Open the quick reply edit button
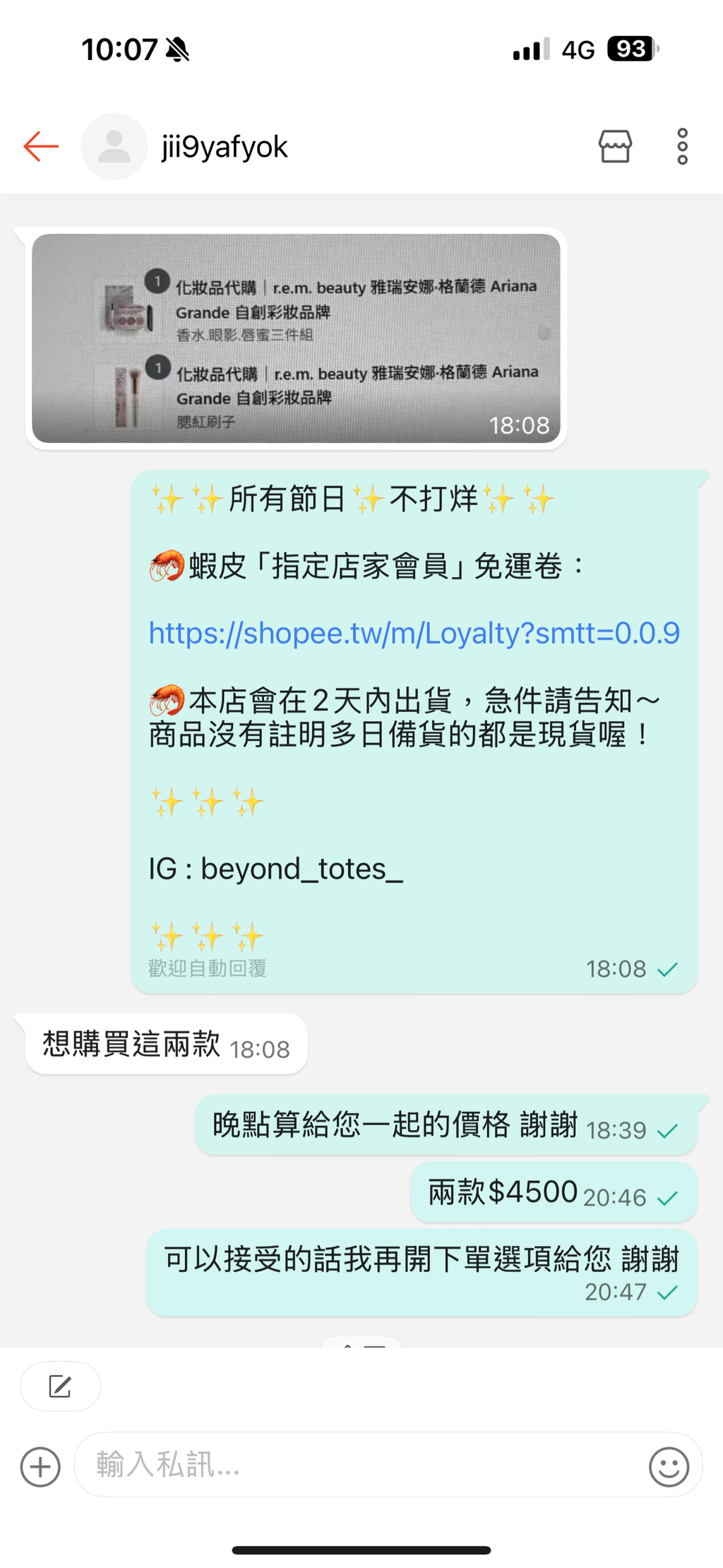This screenshot has height=1568, width=723. pos(60,1386)
